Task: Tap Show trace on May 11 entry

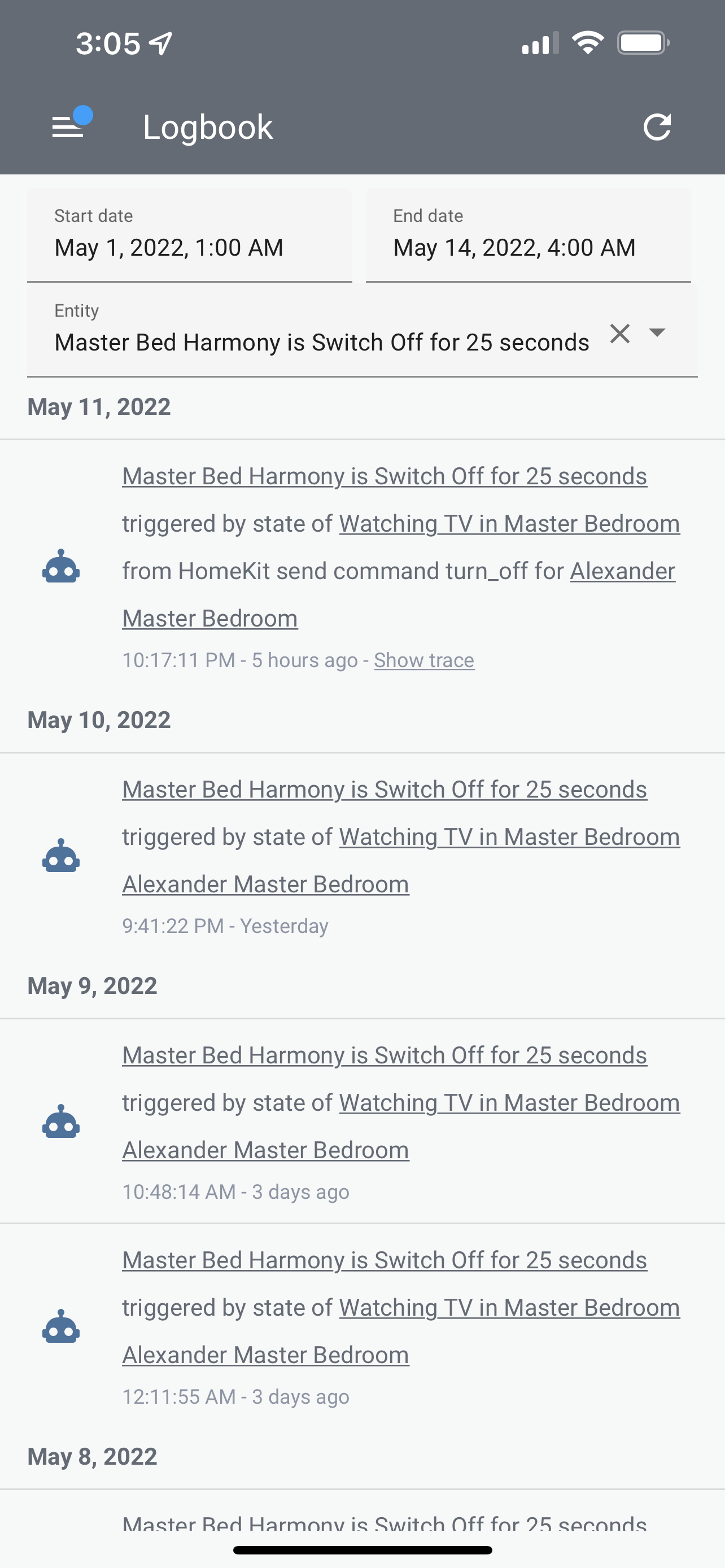Action: click(x=423, y=660)
